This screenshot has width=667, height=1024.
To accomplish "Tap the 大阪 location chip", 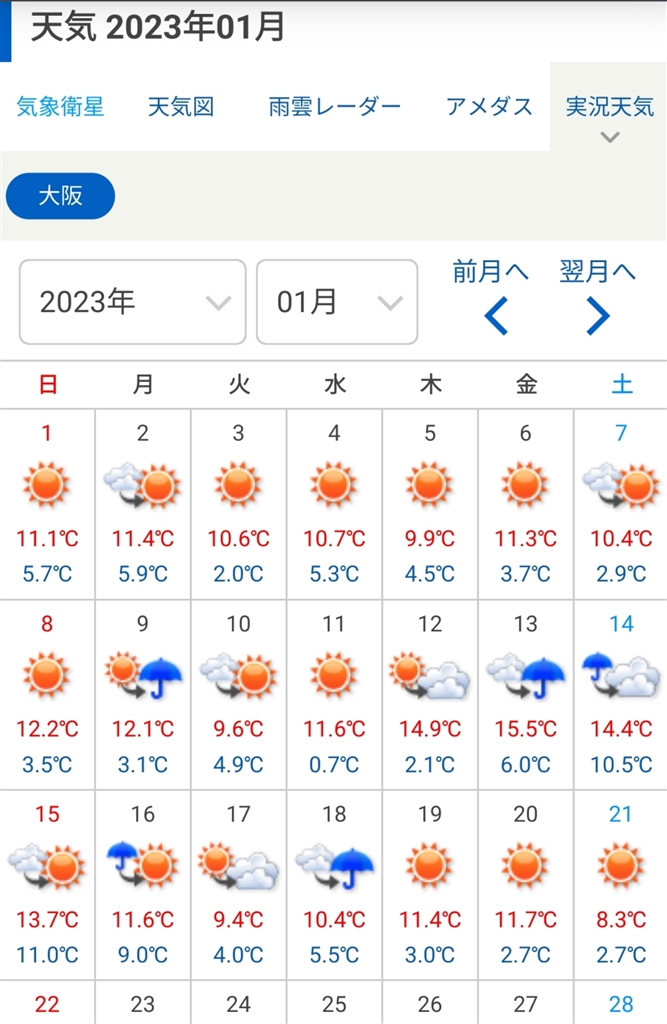I will click(60, 196).
